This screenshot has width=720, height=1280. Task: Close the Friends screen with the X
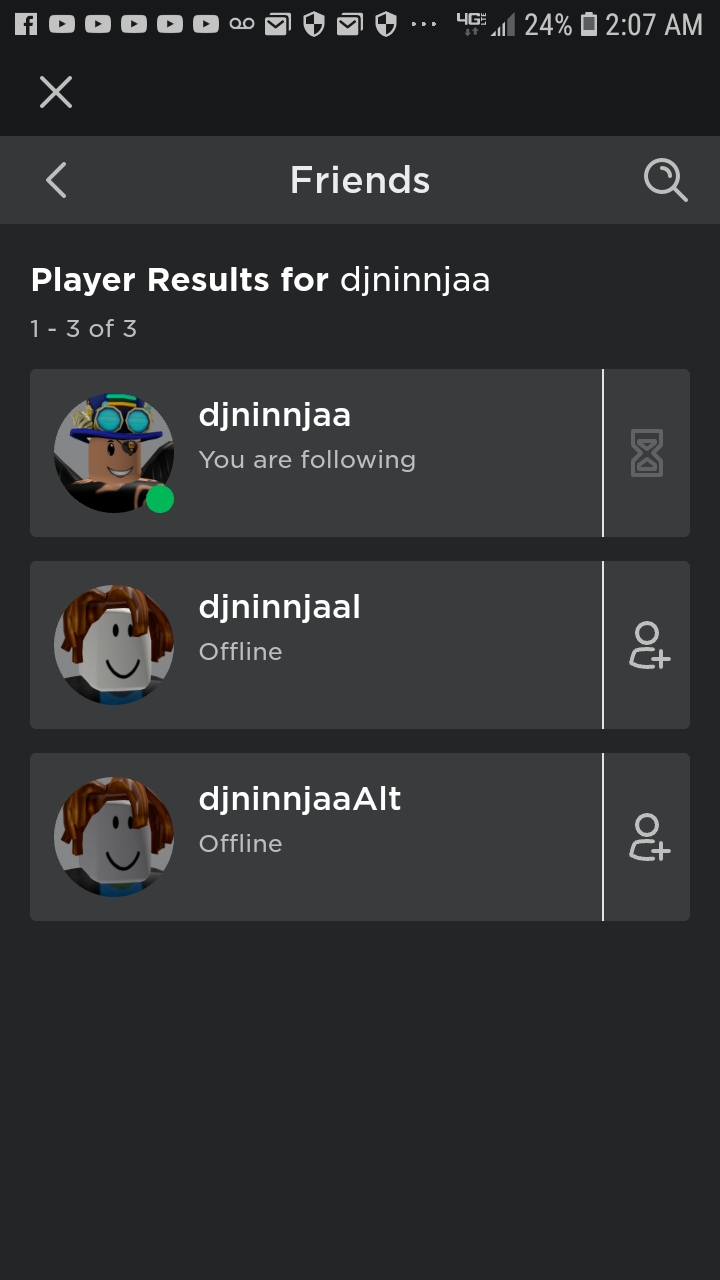(56, 92)
